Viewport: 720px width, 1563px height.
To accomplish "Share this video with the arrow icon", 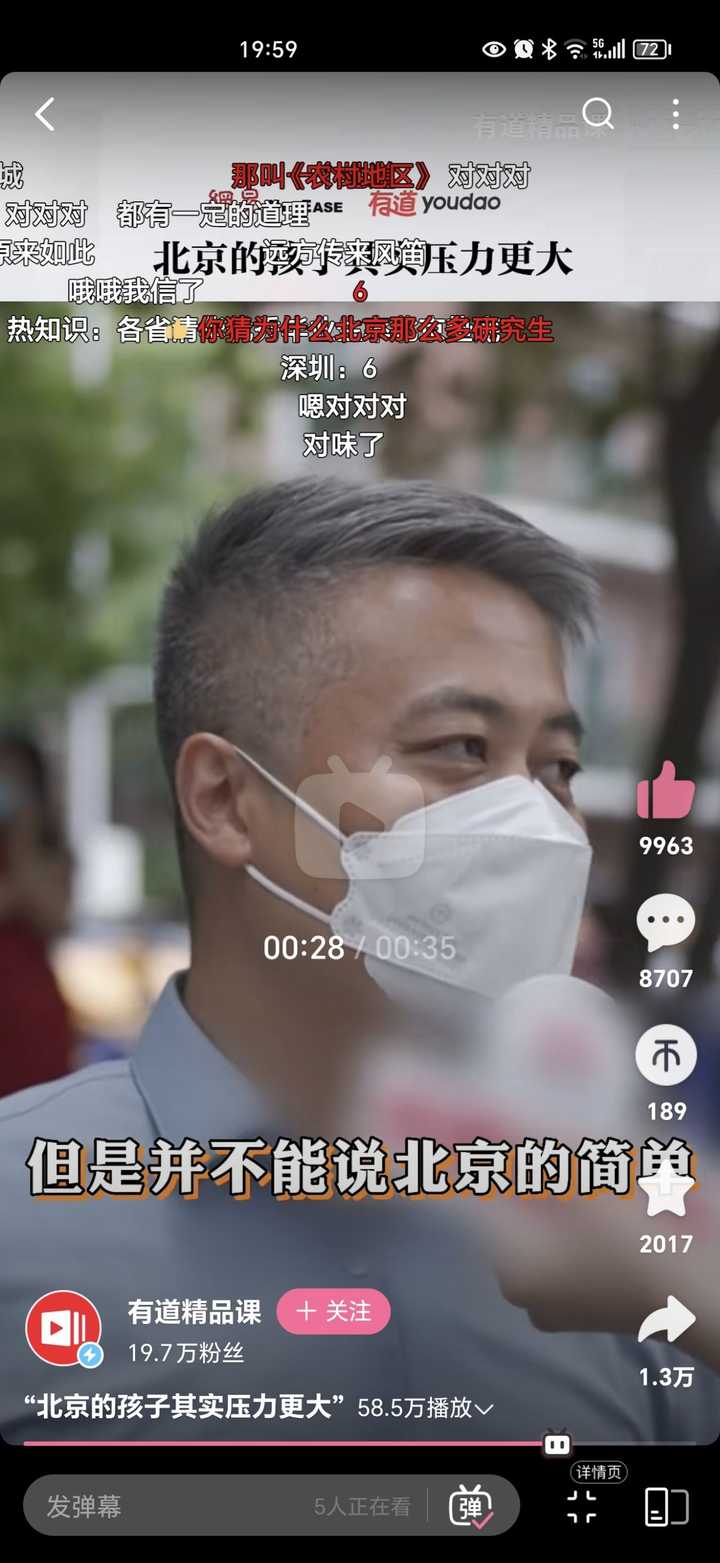I will tap(666, 1321).
